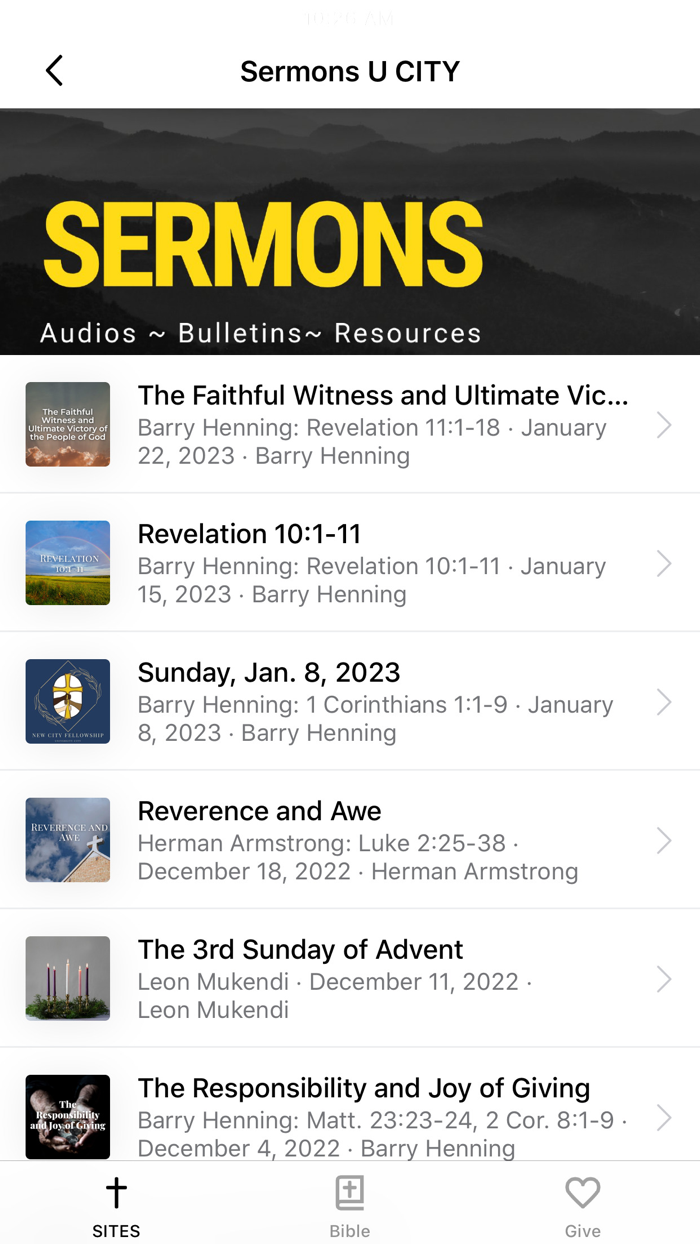
Task: Switch to the SITES tab
Action: click(116, 1205)
